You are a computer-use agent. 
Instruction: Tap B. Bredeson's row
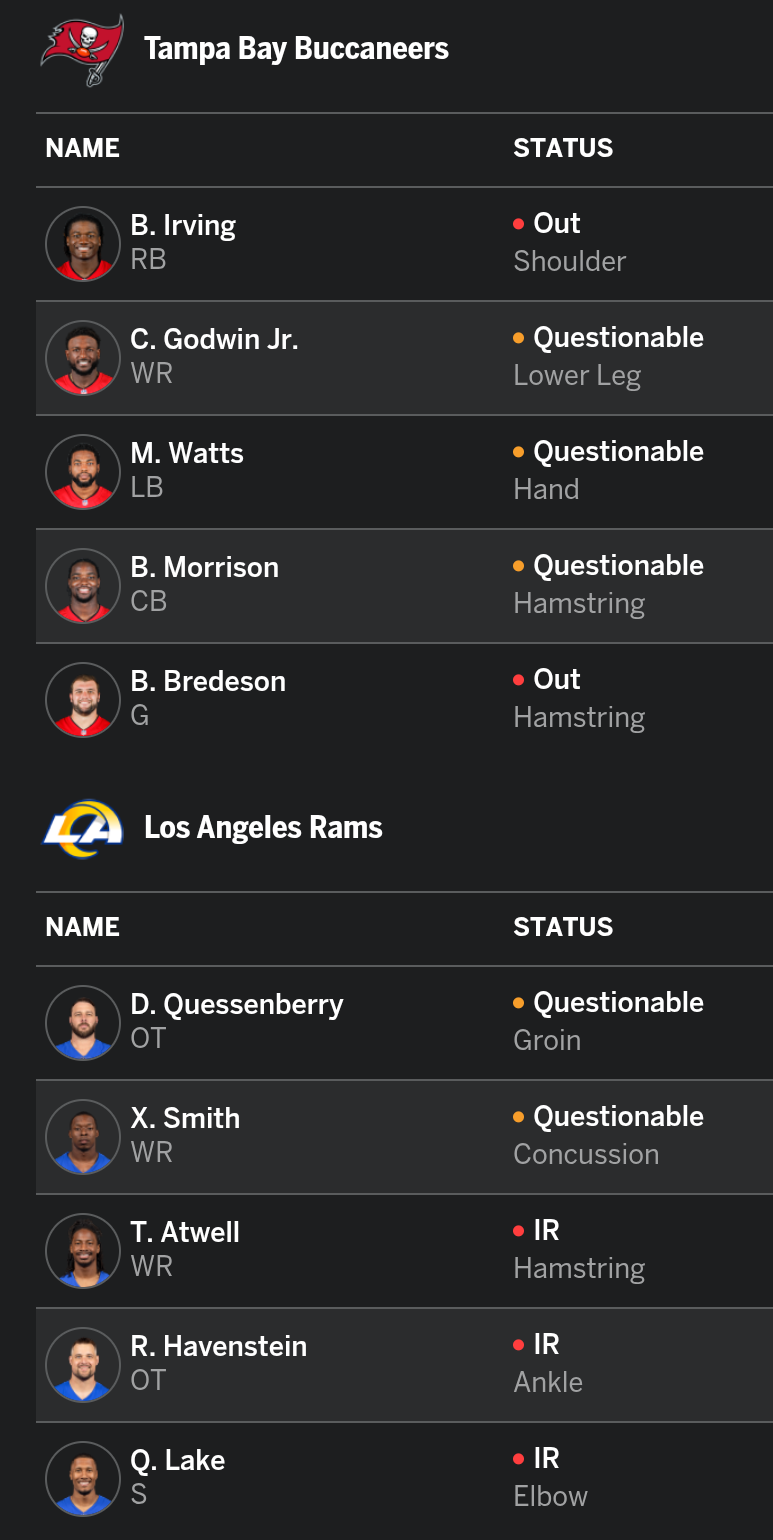click(208, 682)
